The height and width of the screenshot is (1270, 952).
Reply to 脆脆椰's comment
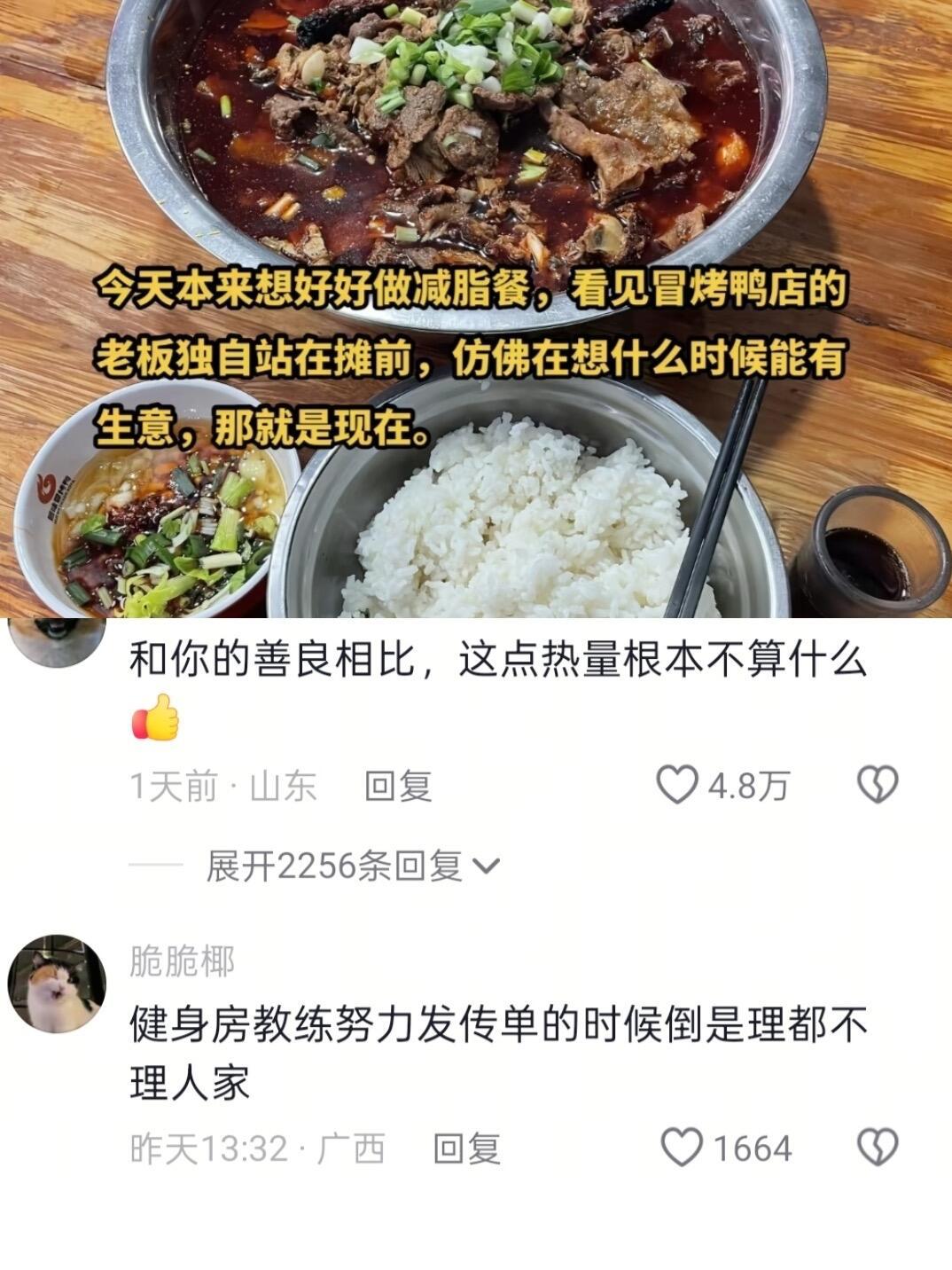pos(466,1149)
